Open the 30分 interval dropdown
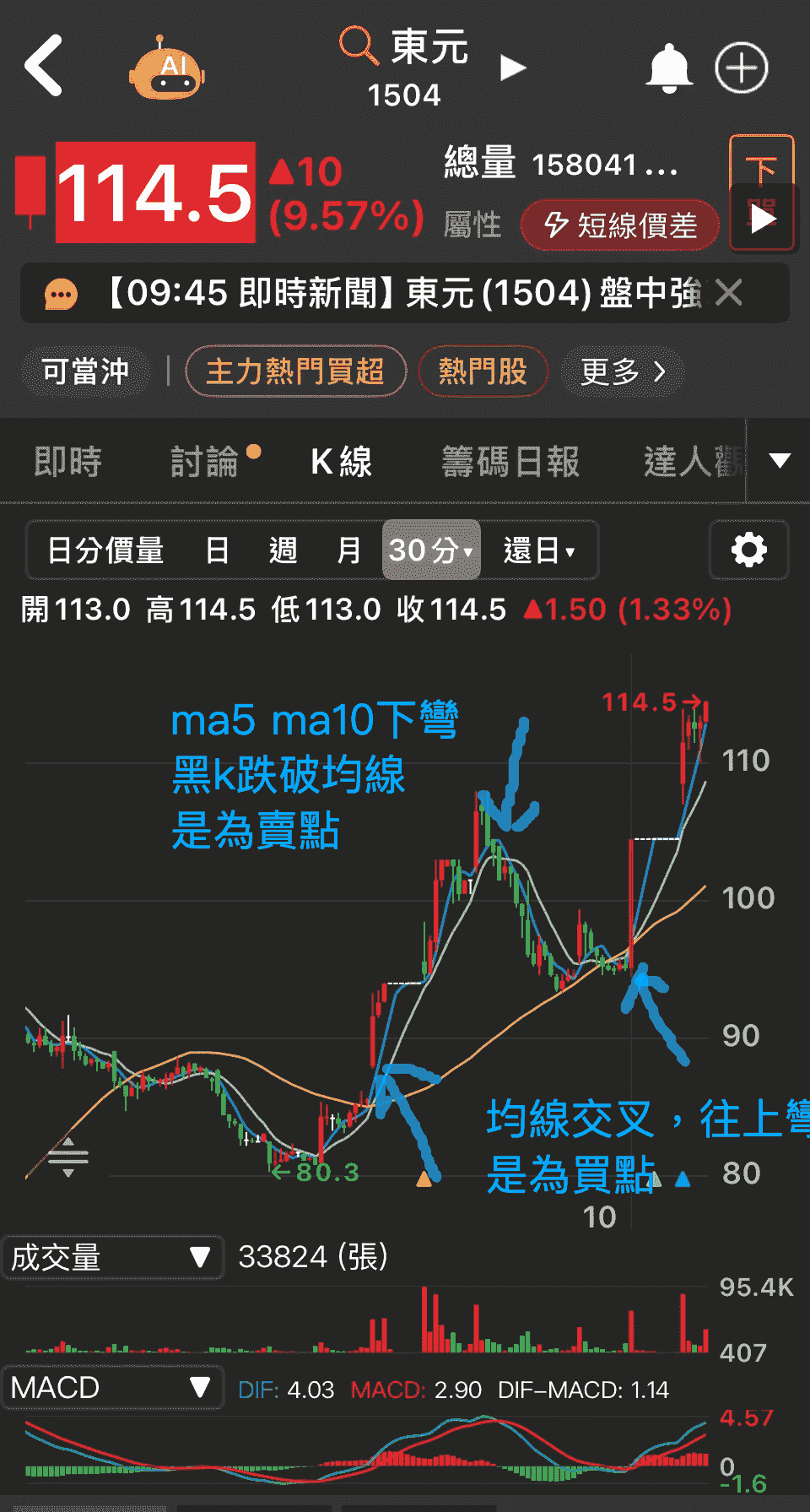The height and width of the screenshot is (1512, 810). click(430, 550)
